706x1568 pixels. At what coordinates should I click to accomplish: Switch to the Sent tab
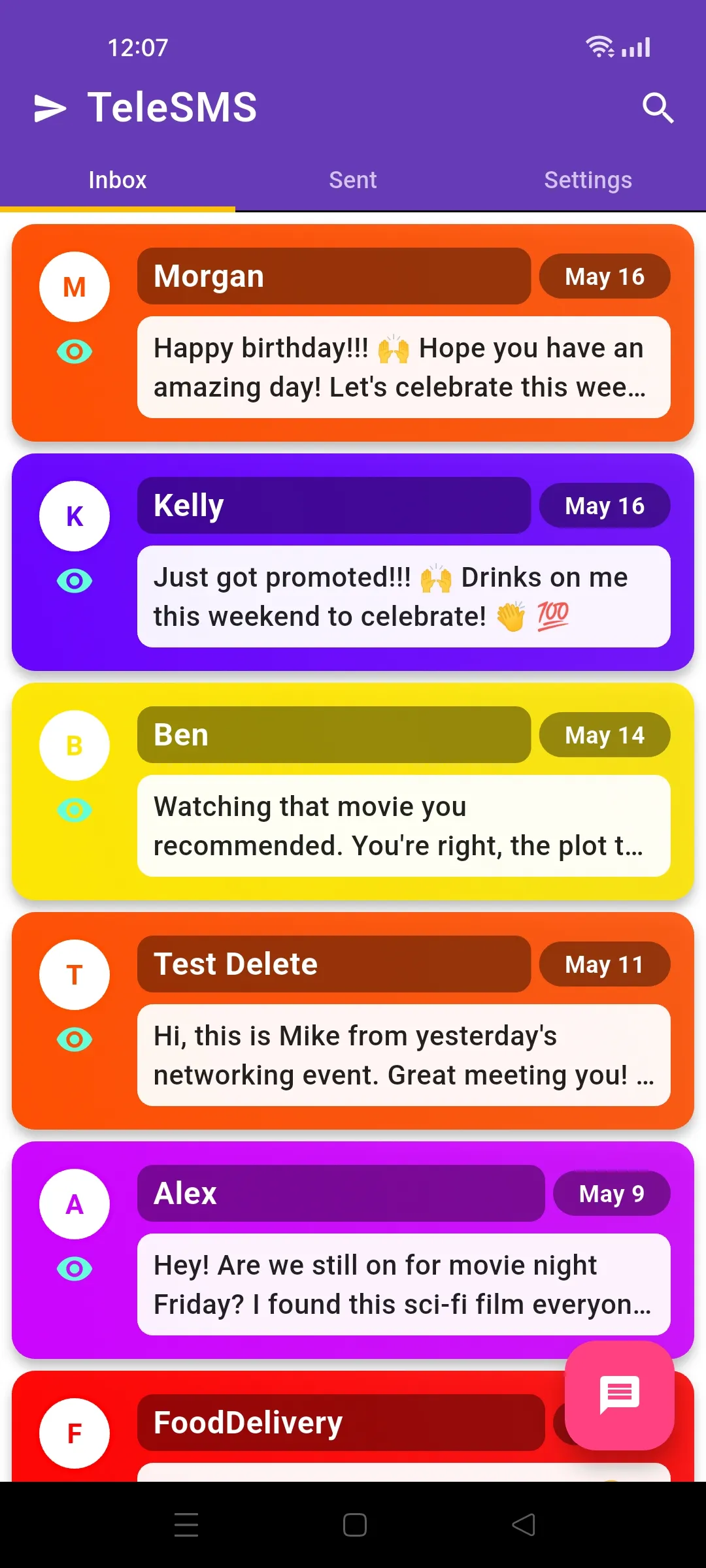353,180
